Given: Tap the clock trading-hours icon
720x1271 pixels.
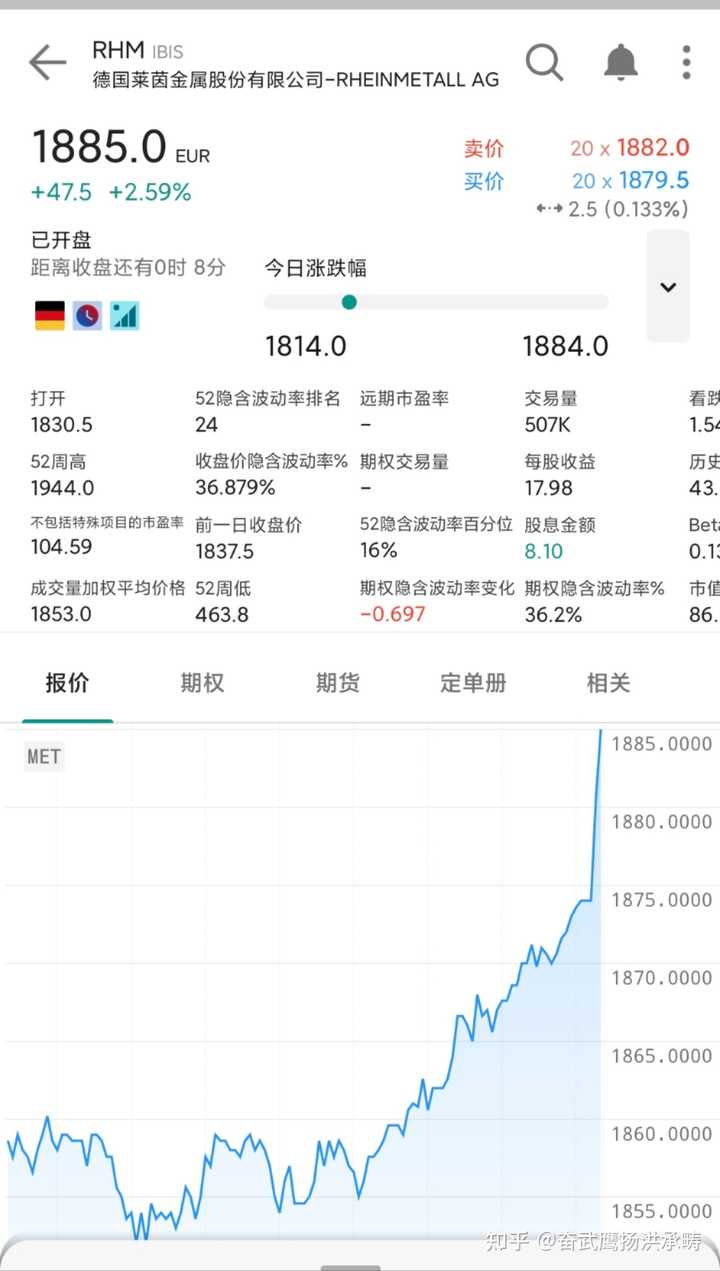Looking at the screenshot, I should [86, 315].
